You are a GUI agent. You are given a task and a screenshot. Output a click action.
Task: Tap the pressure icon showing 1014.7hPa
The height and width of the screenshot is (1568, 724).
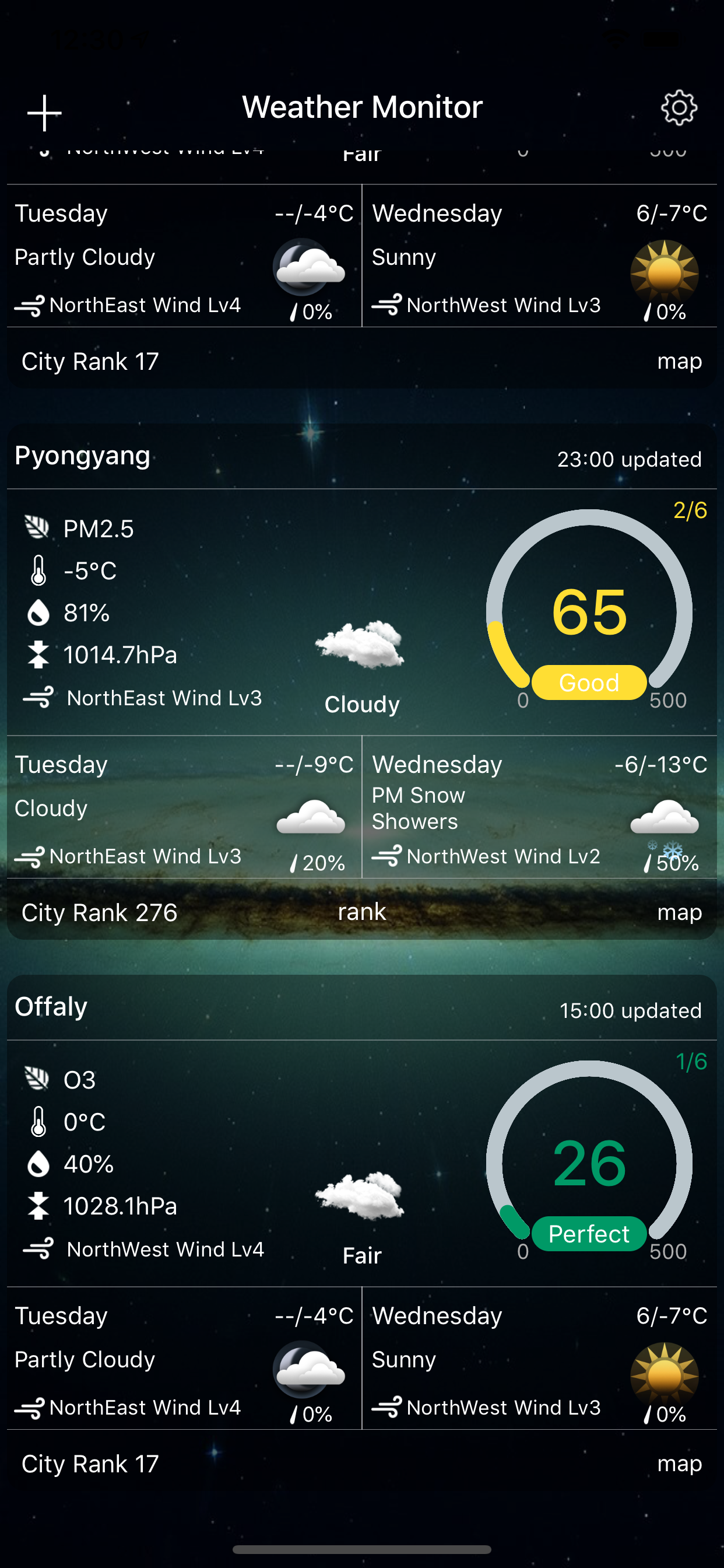(38, 656)
